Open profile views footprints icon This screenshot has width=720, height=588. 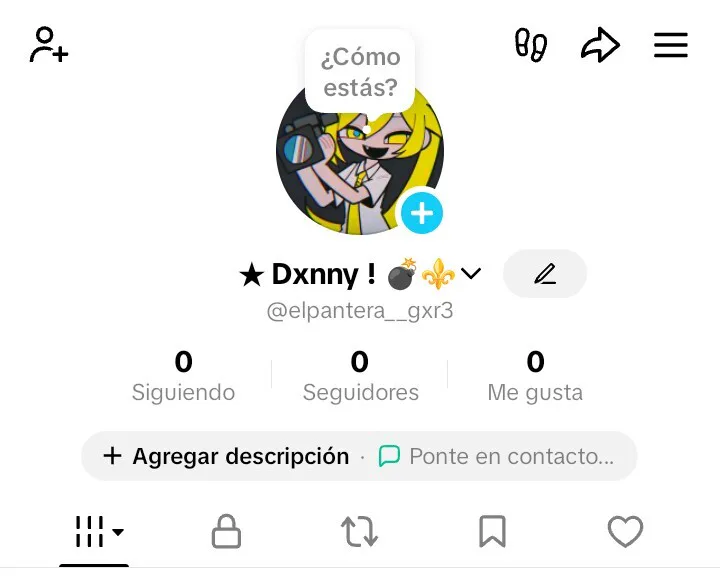point(530,45)
